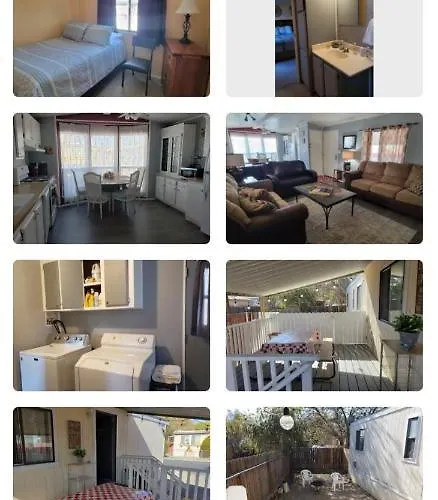Open the living room sofas photo

pos(324,178)
